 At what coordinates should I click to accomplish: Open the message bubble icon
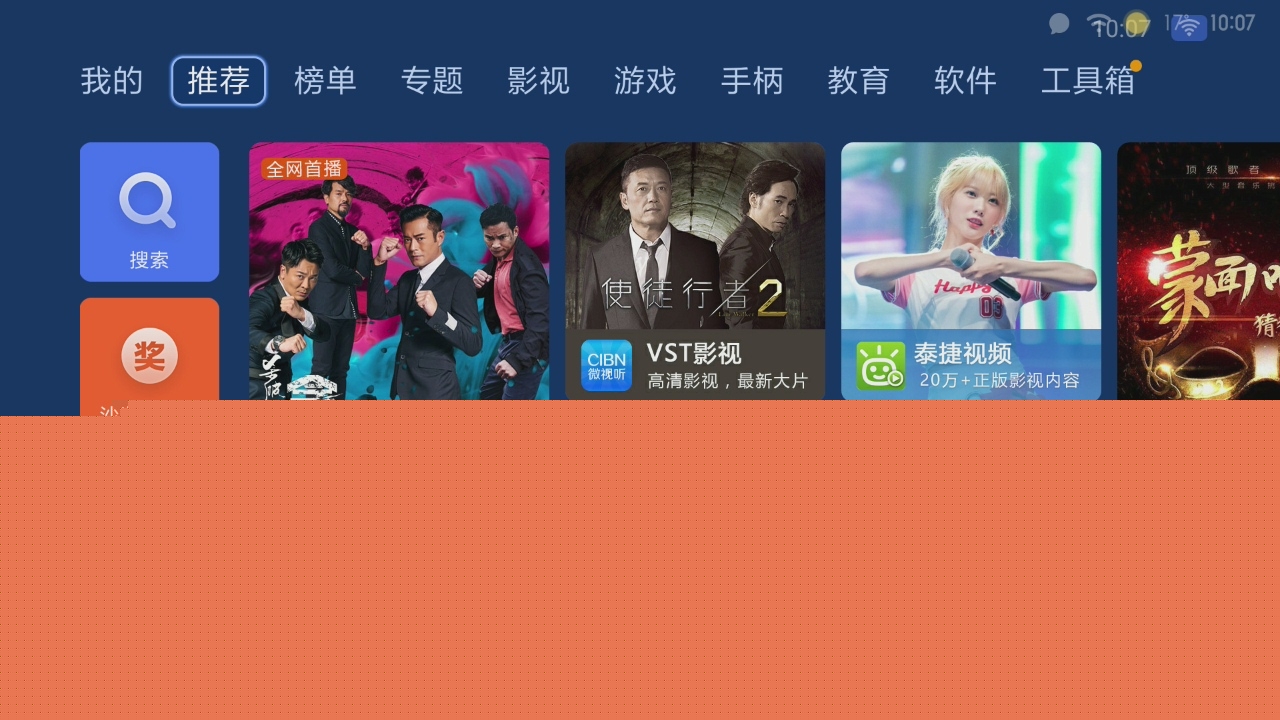(x=1059, y=24)
